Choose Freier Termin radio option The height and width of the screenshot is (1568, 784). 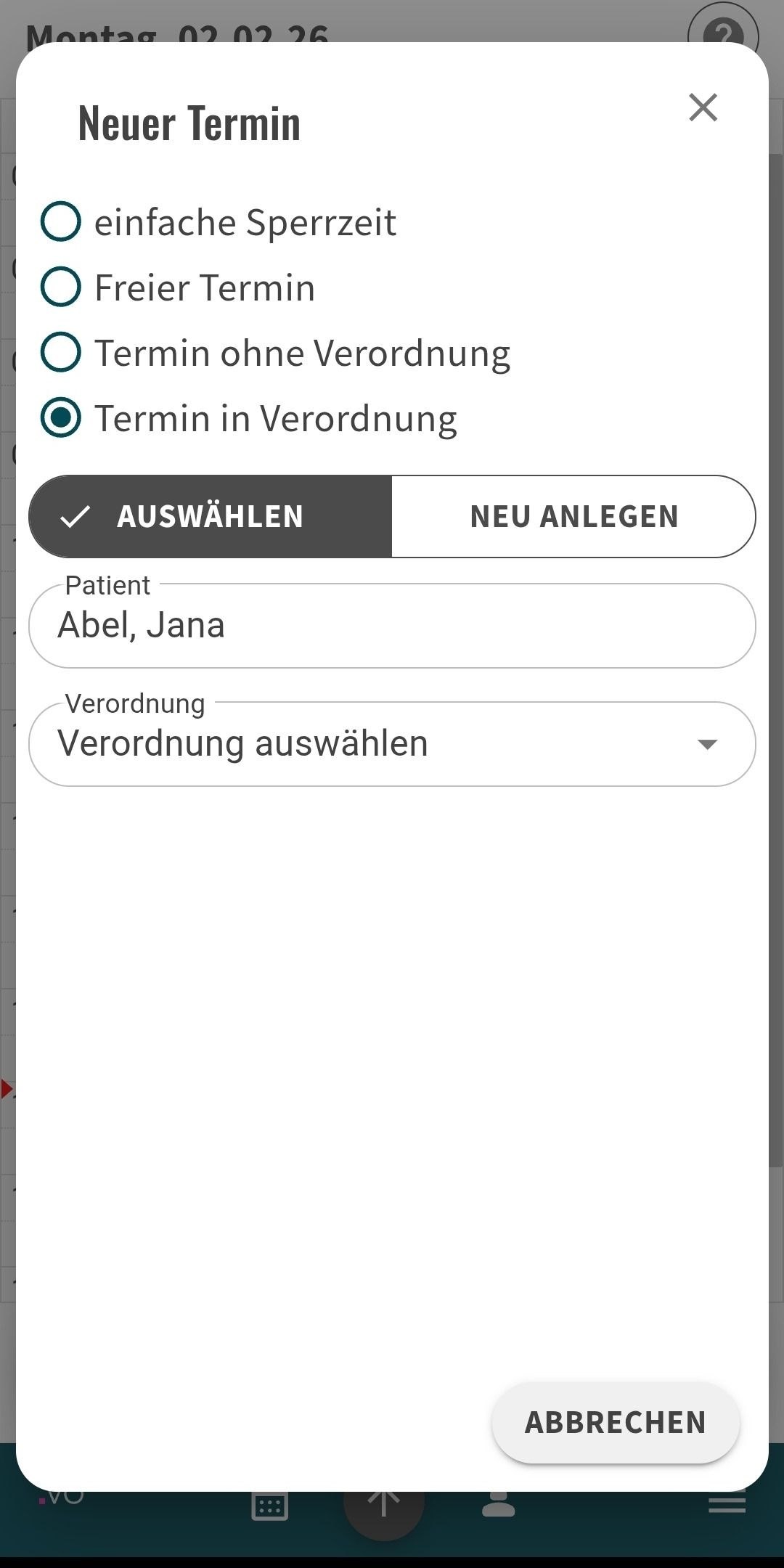tap(61, 287)
